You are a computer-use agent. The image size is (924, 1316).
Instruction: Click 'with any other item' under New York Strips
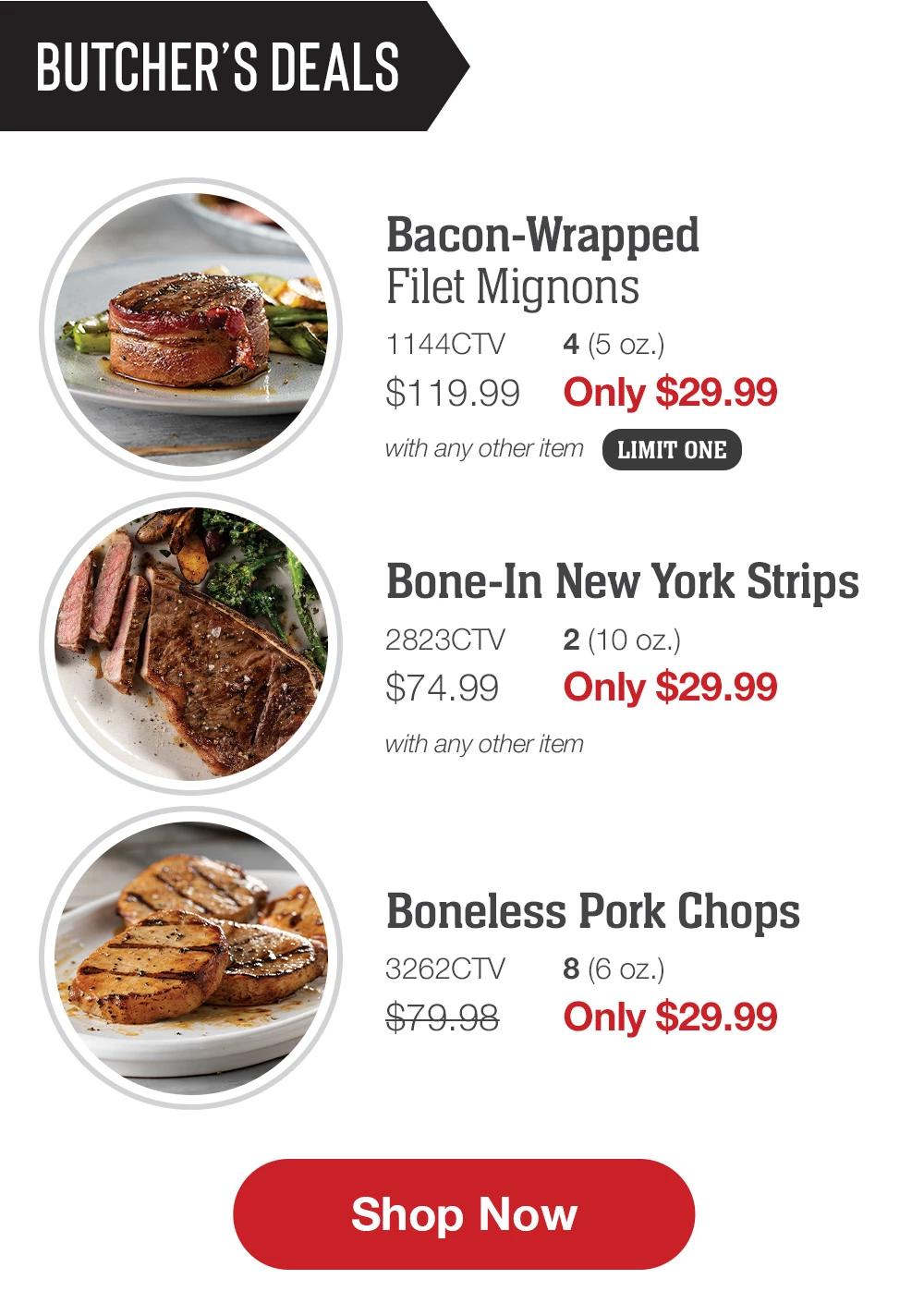click(485, 742)
